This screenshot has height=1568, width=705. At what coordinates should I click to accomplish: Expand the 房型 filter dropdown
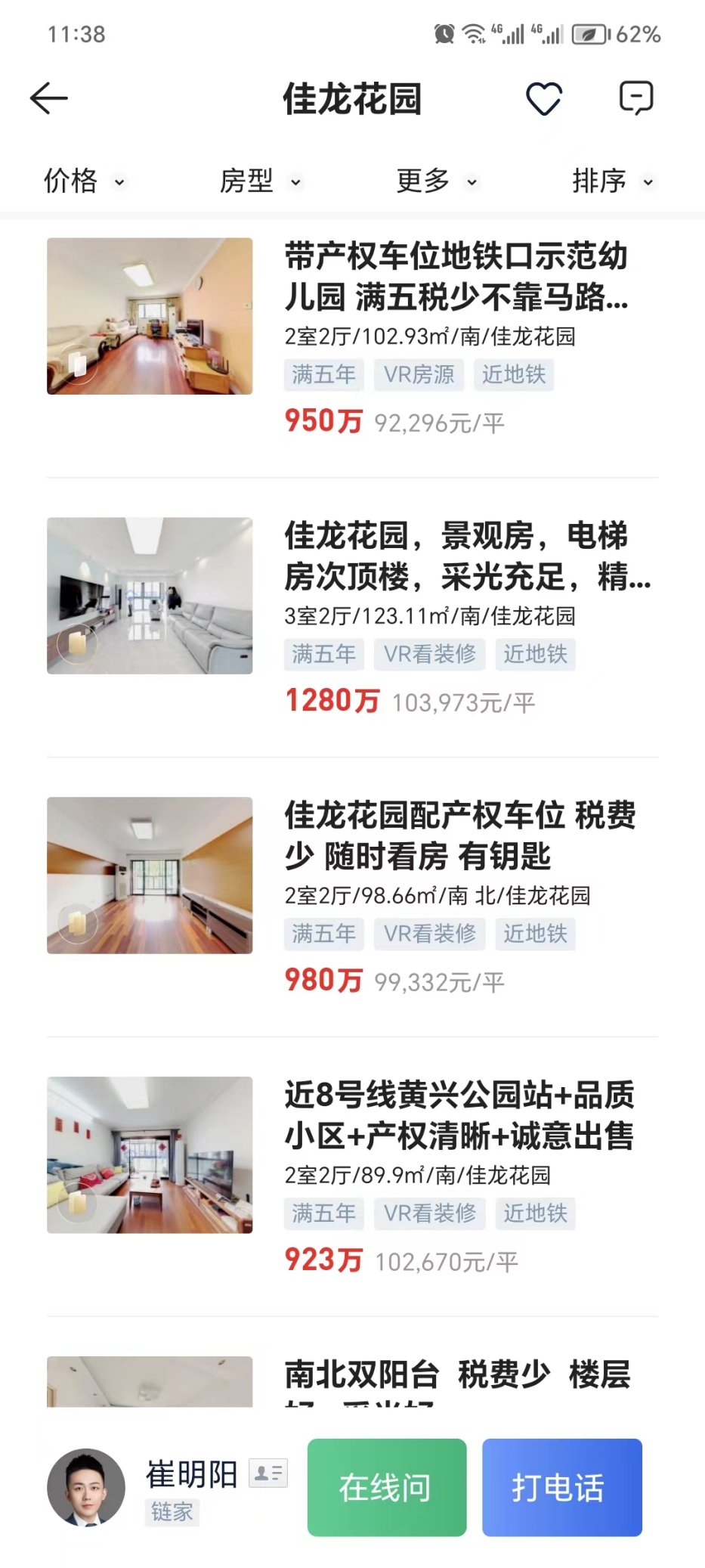(x=260, y=181)
